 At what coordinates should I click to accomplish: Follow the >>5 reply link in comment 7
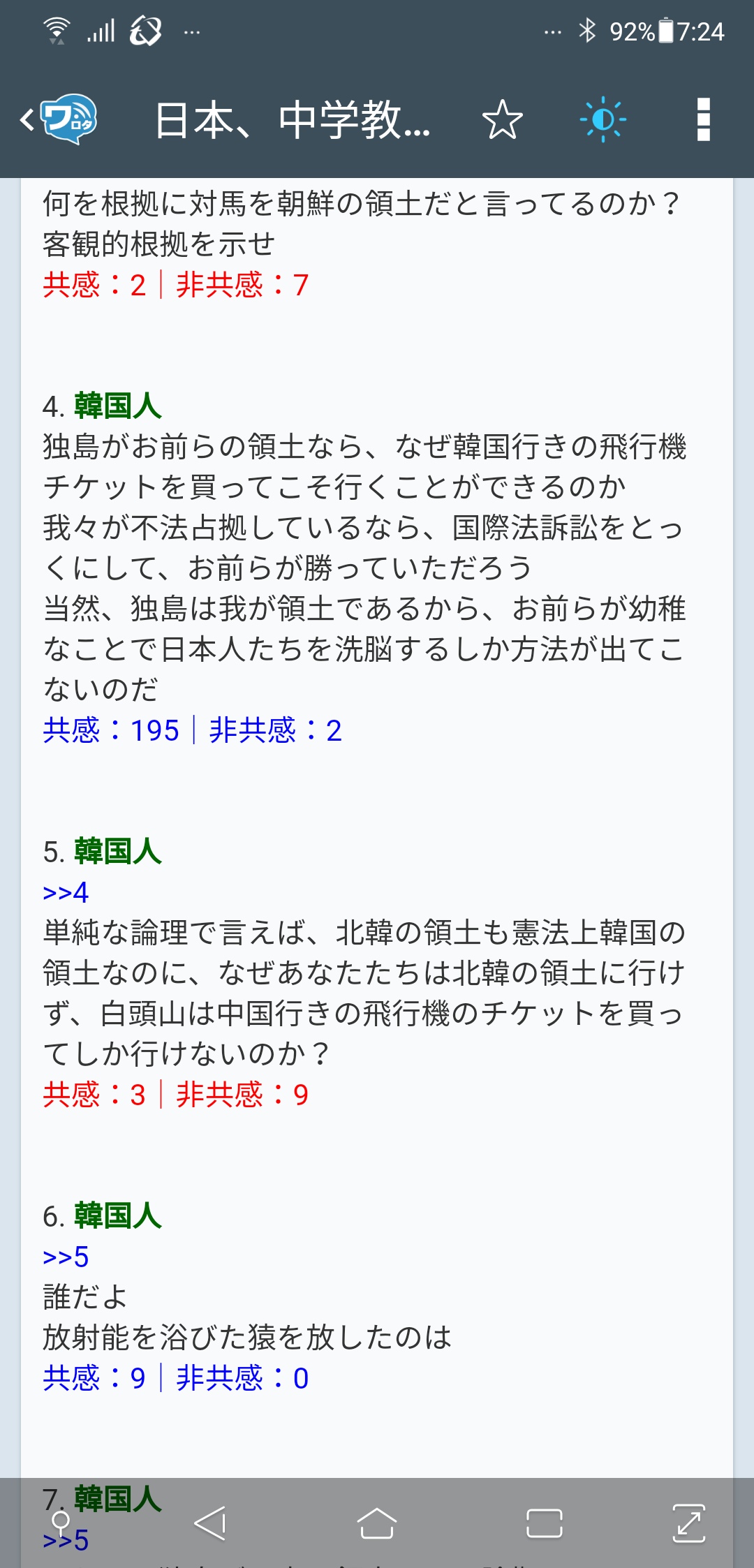click(x=66, y=1541)
